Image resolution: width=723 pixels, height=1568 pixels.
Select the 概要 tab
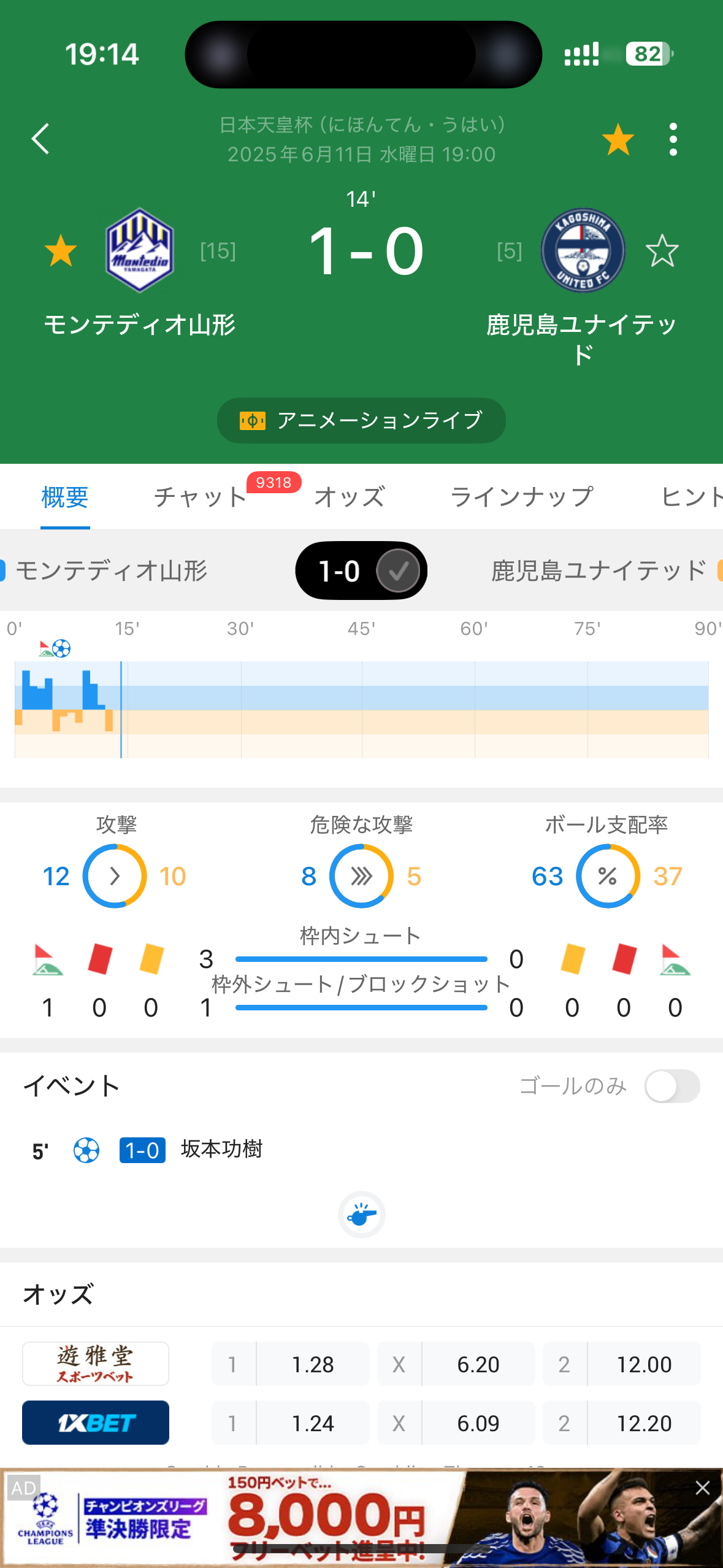(x=65, y=497)
